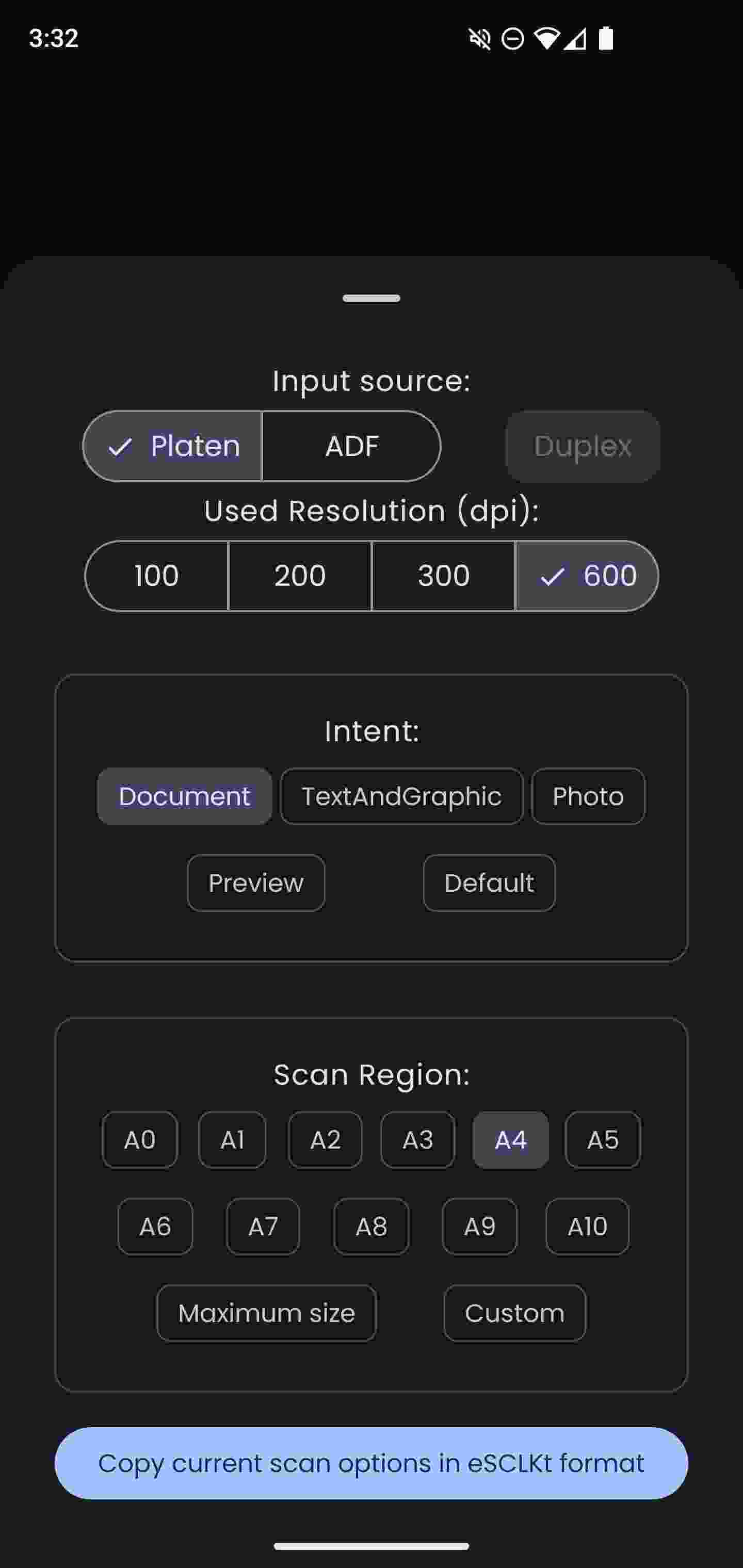Image resolution: width=743 pixels, height=1568 pixels.
Task: Pick the Preview intent option
Action: click(x=255, y=883)
